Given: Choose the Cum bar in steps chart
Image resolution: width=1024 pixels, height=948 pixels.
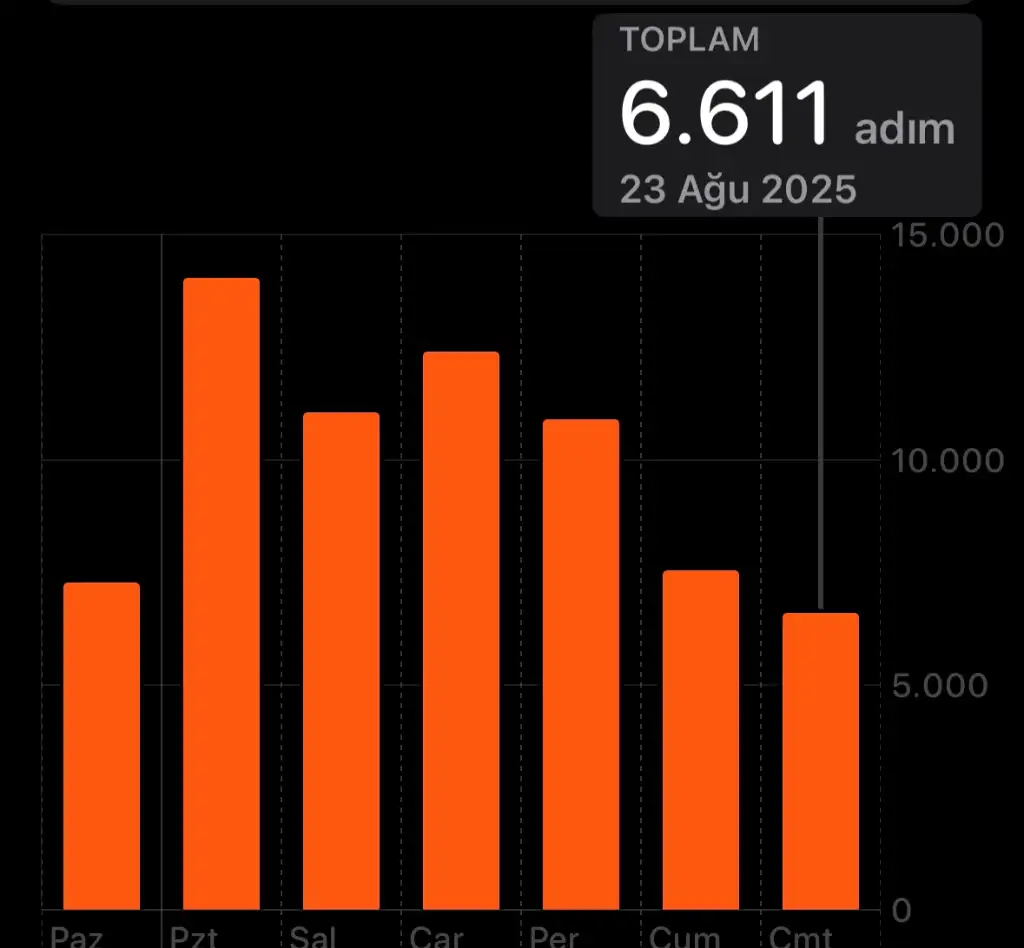Looking at the screenshot, I should point(701,740).
